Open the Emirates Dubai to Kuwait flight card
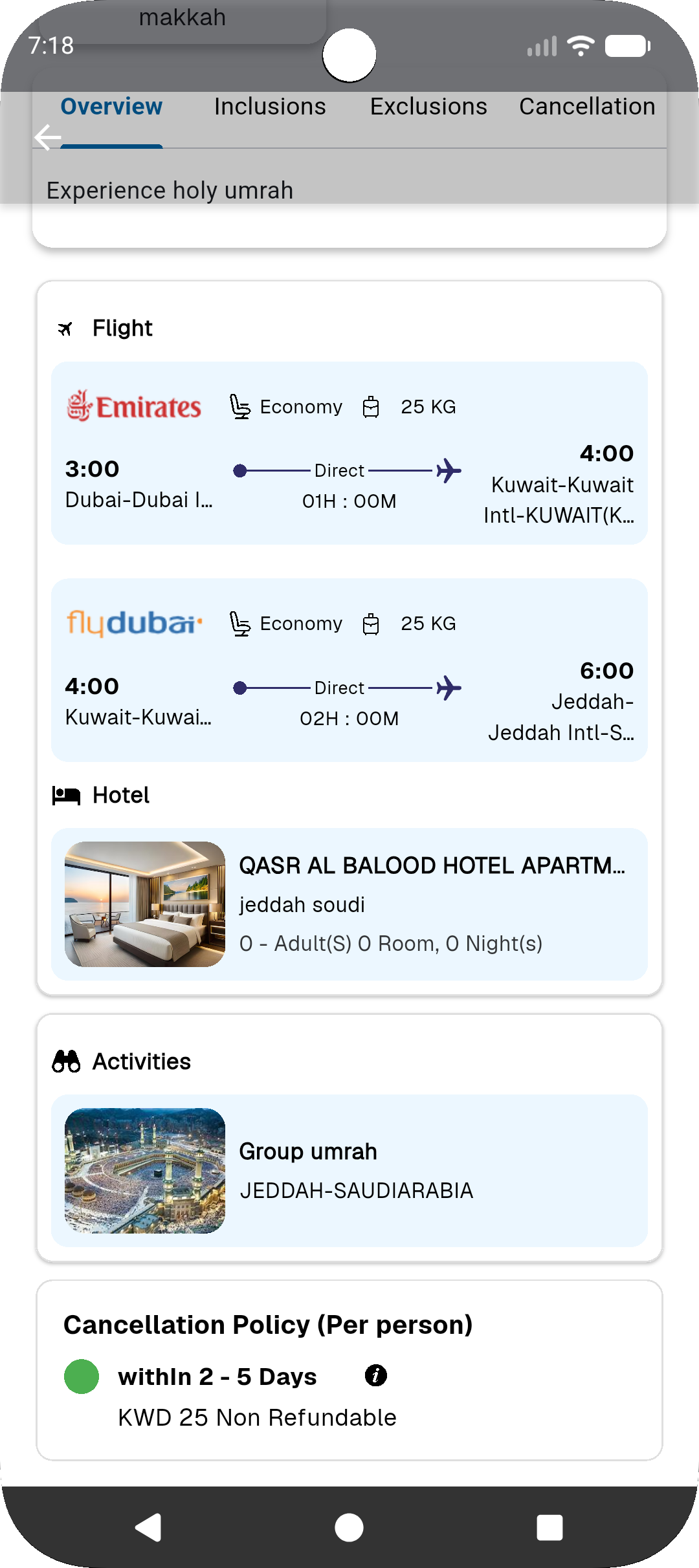 pyautogui.click(x=349, y=453)
